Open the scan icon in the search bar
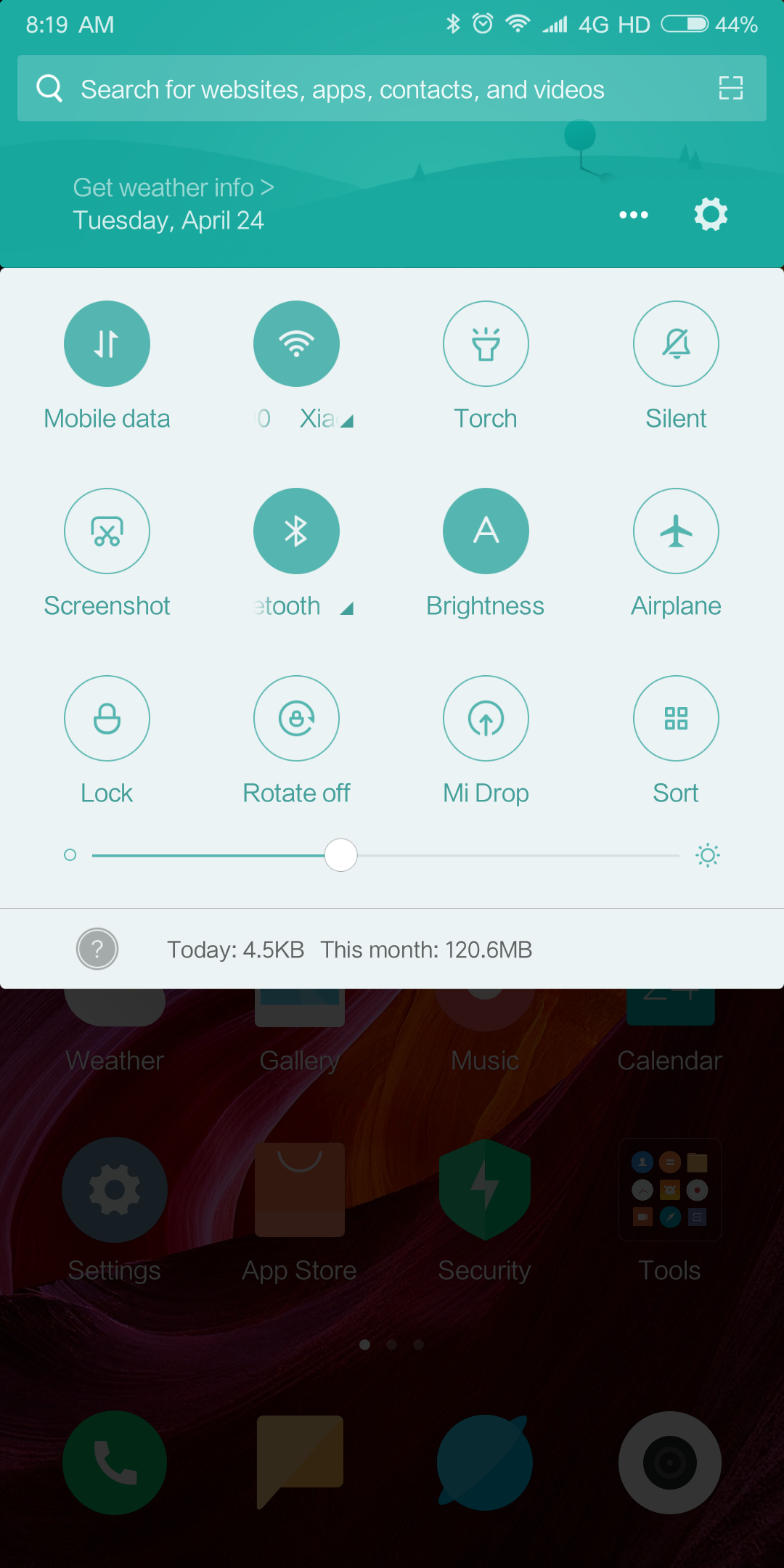Image resolution: width=784 pixels, height=1568 pixels. [x=730, y=89]
